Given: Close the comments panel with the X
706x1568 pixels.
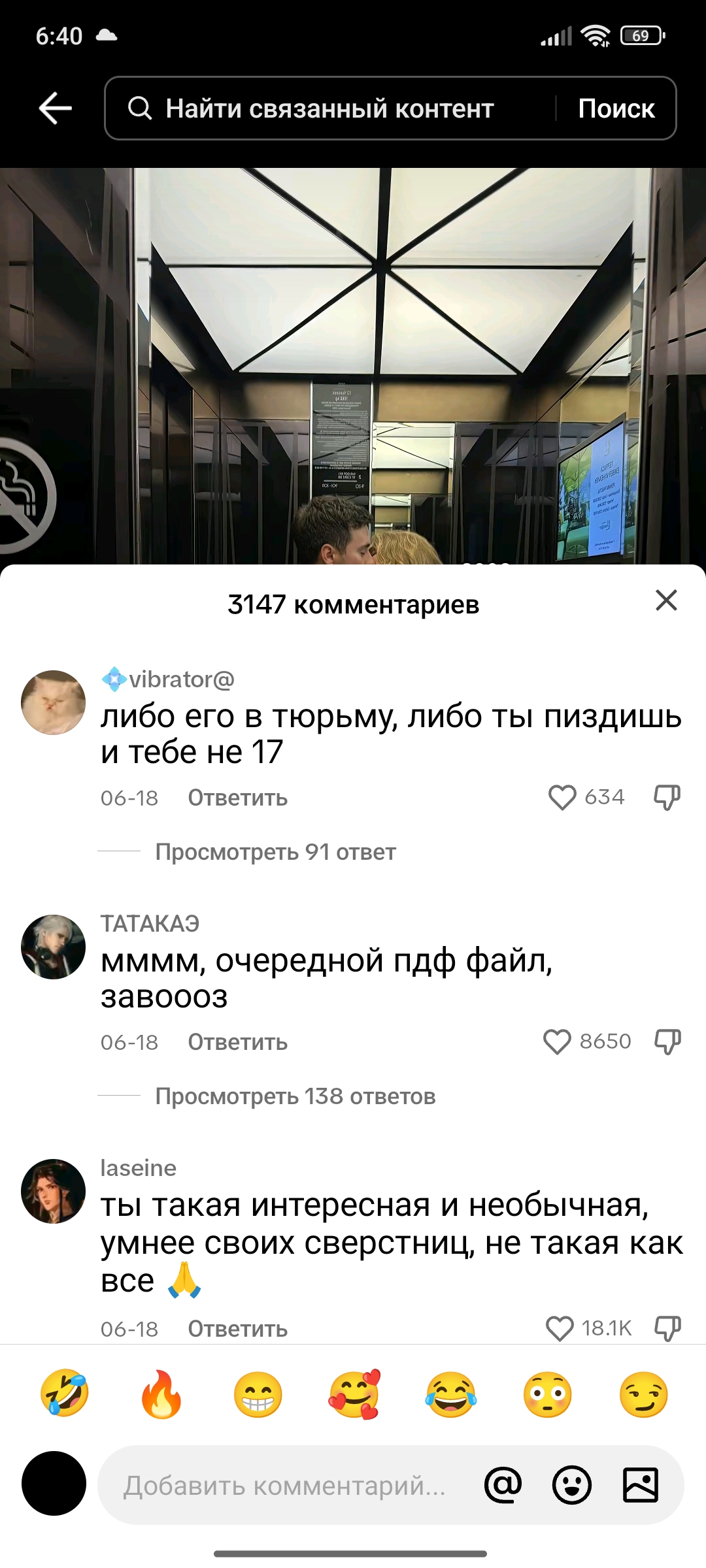Looking at the screenshot, I should [x=666, y=600].
